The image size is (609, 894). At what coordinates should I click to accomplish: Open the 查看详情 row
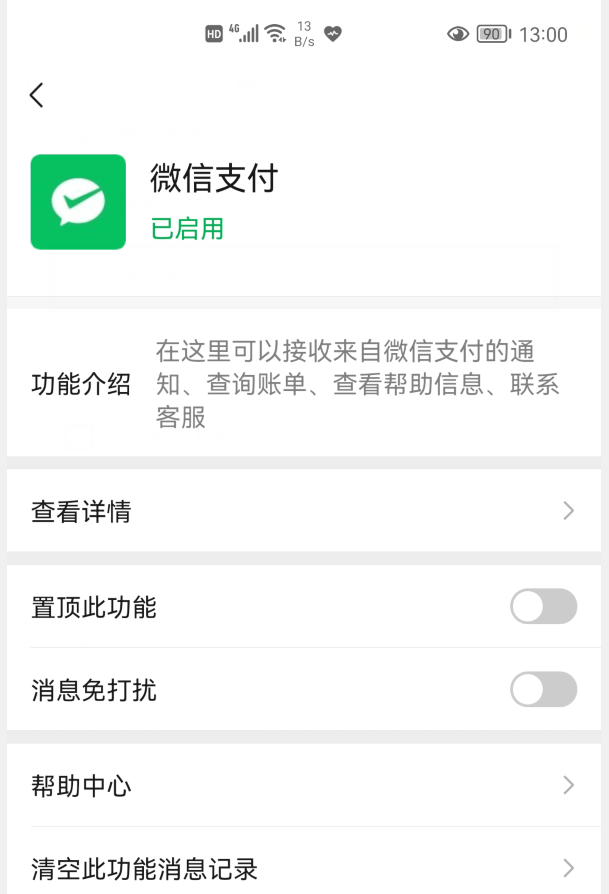click(x=304, y=511)
